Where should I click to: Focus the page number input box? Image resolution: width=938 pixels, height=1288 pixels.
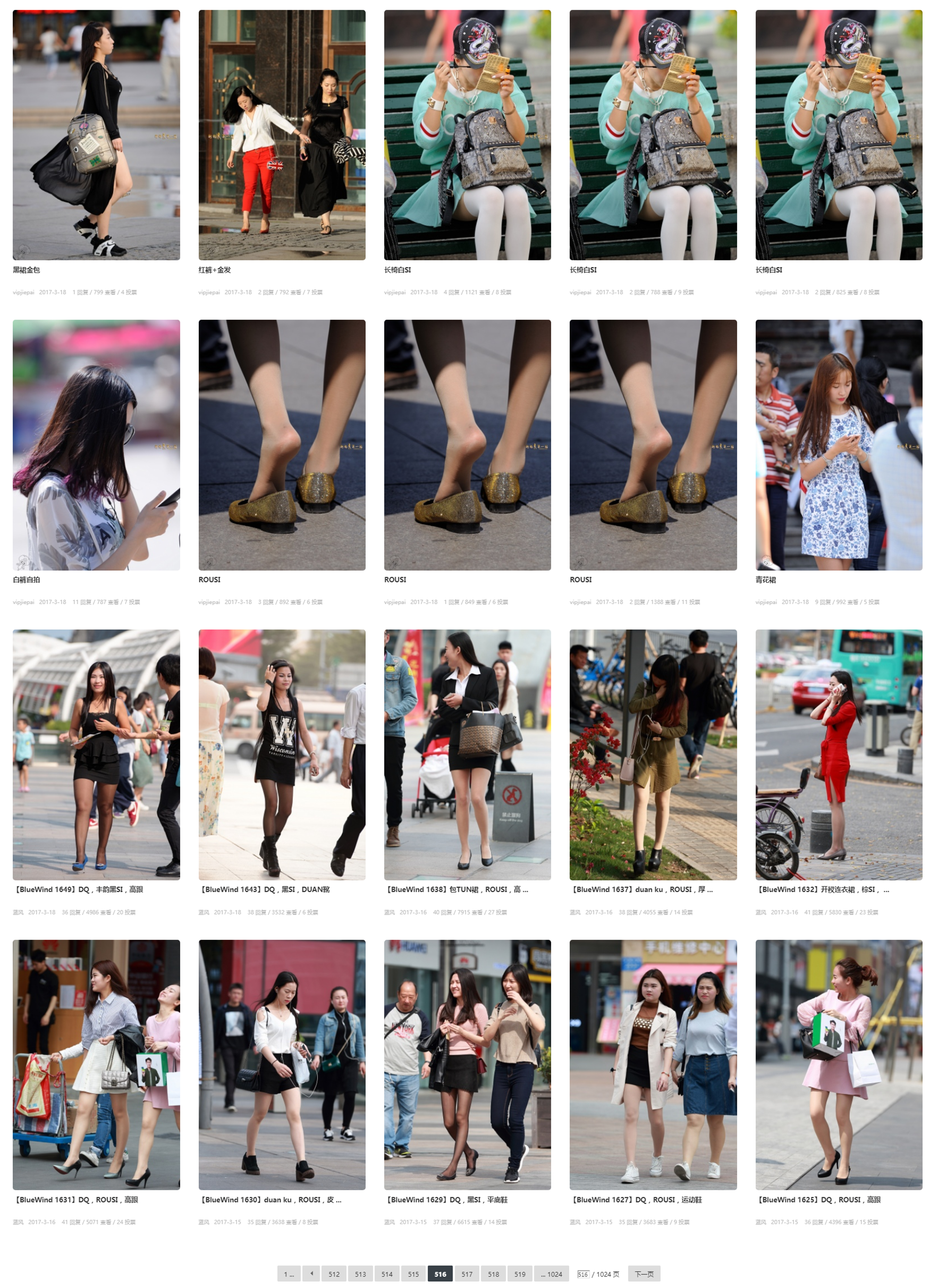tap(582, 1274)
